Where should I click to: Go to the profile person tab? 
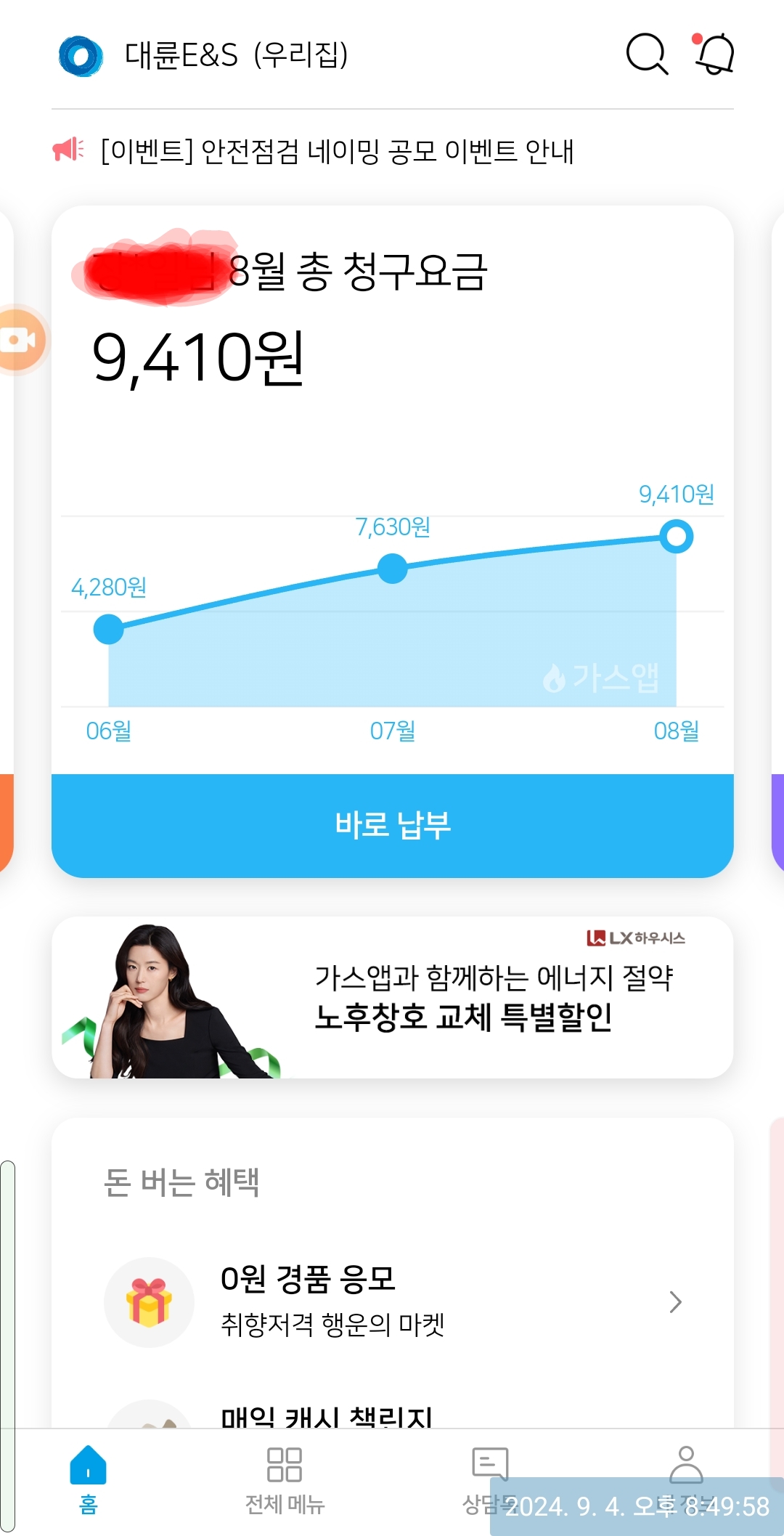[x=686, y=1466]
